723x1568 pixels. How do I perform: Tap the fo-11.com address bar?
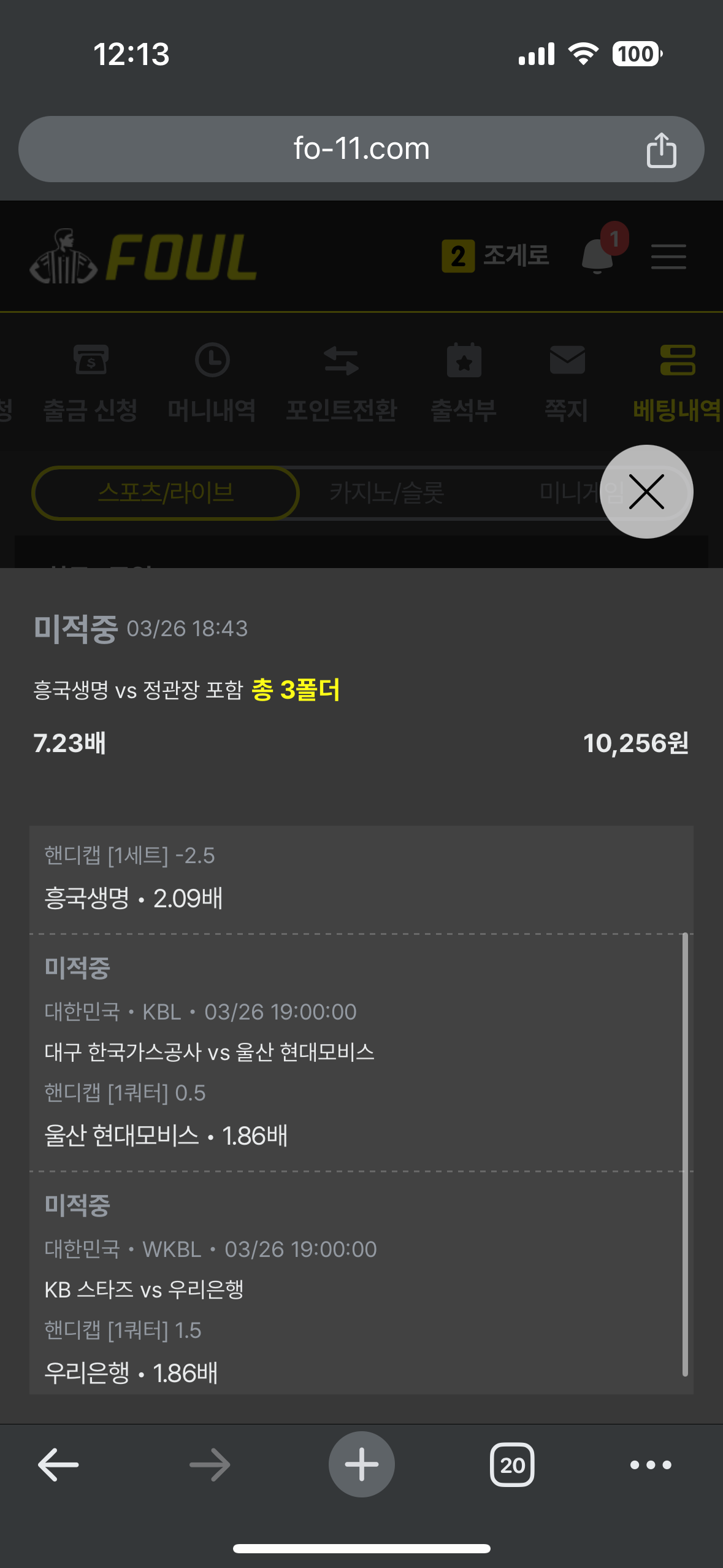pos(361,149)
